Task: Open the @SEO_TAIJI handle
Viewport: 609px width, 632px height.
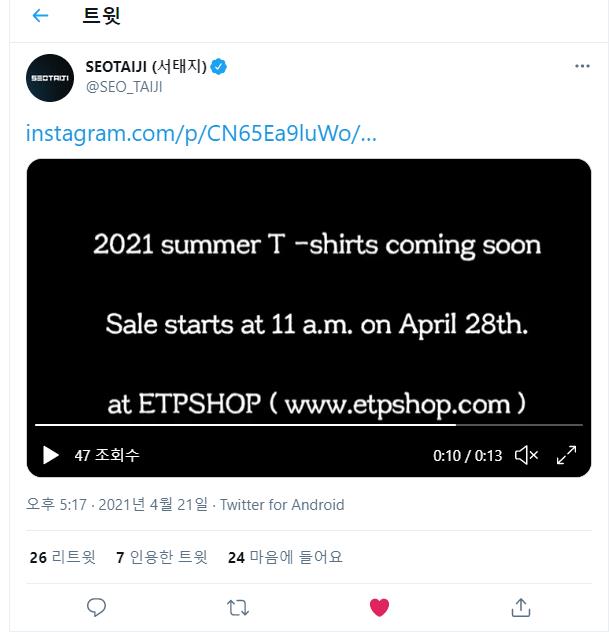Action: [x=124, y=87]
